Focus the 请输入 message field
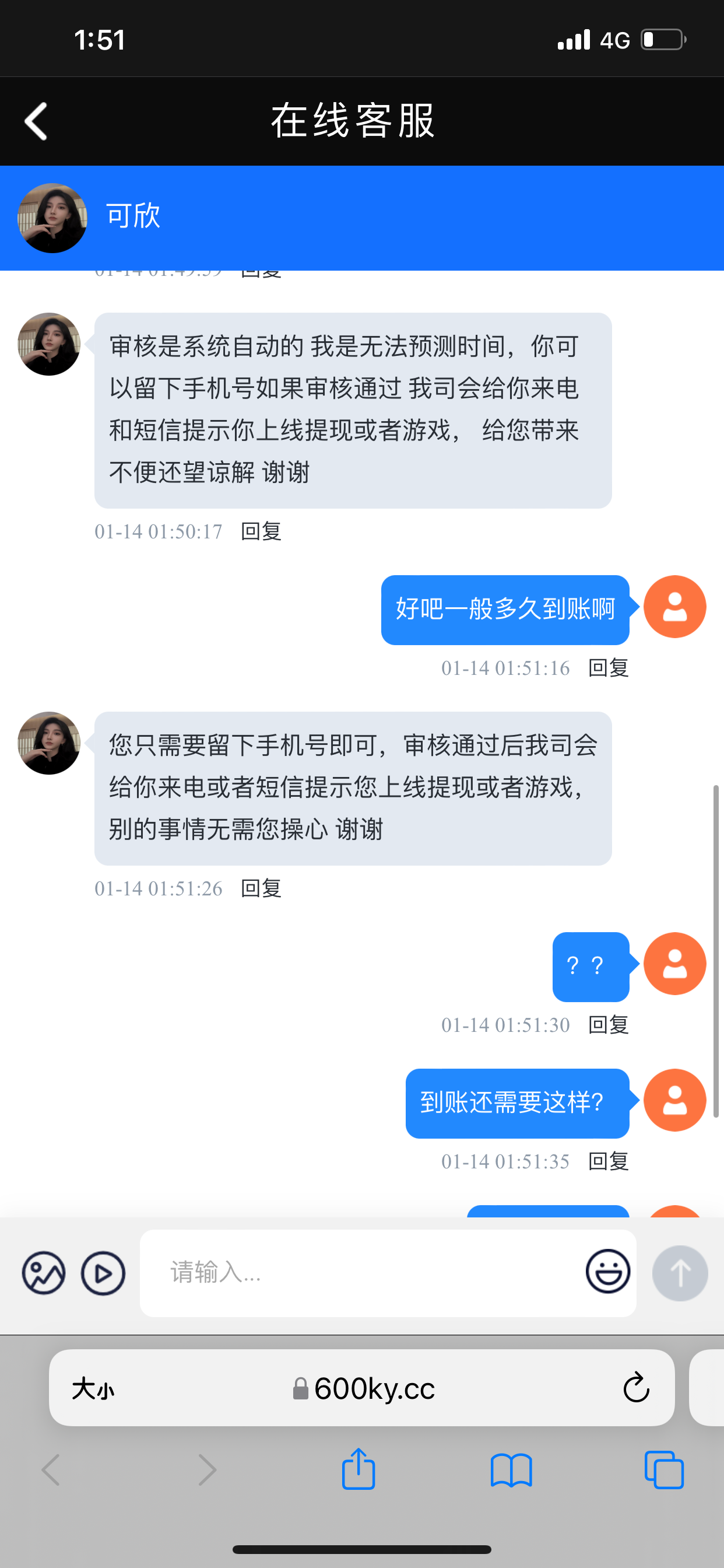This screenshot has width=724, height=1568. tap(365, 1273)
